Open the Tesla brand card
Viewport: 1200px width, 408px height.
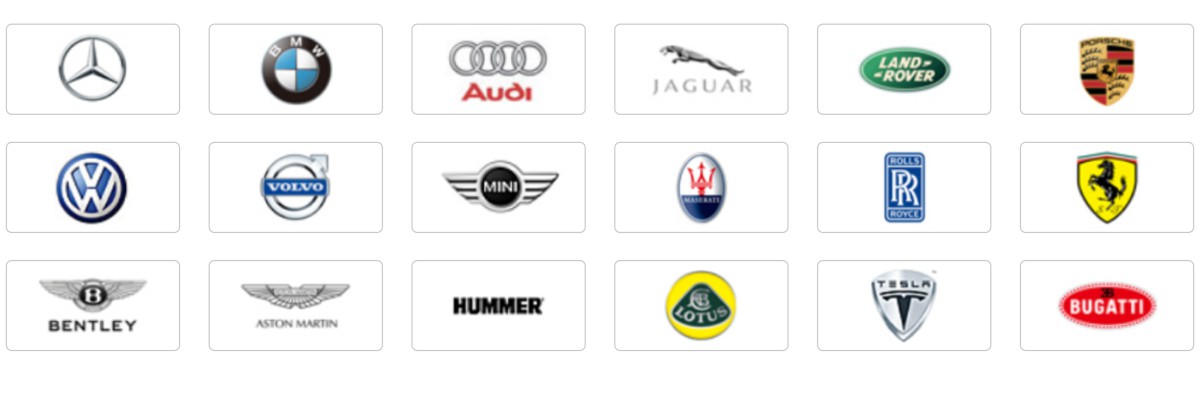click(x=904, y=305)
